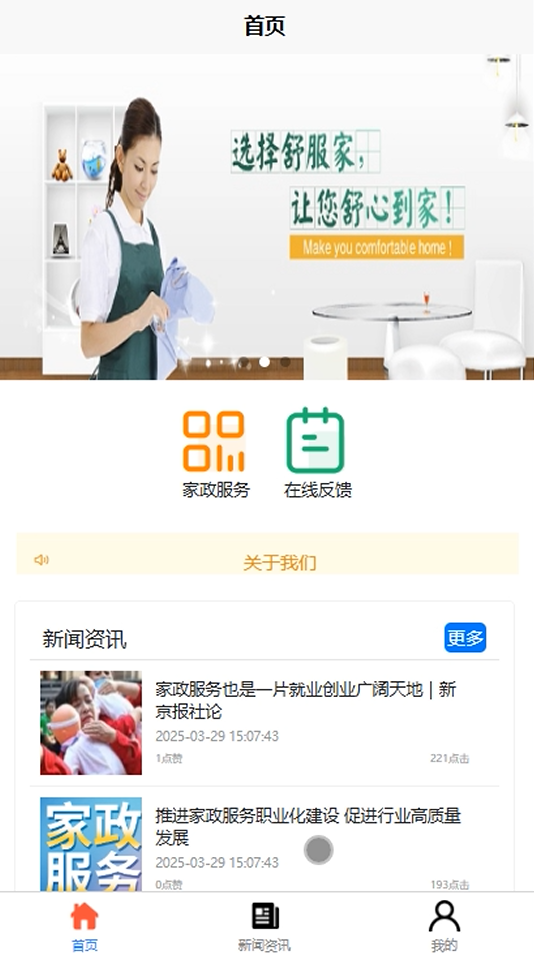Image resolution: width=534 pixels, height=953 pixels.
Task: Open the 家政服务 shortcut
Action: click(x=215, y=453)
